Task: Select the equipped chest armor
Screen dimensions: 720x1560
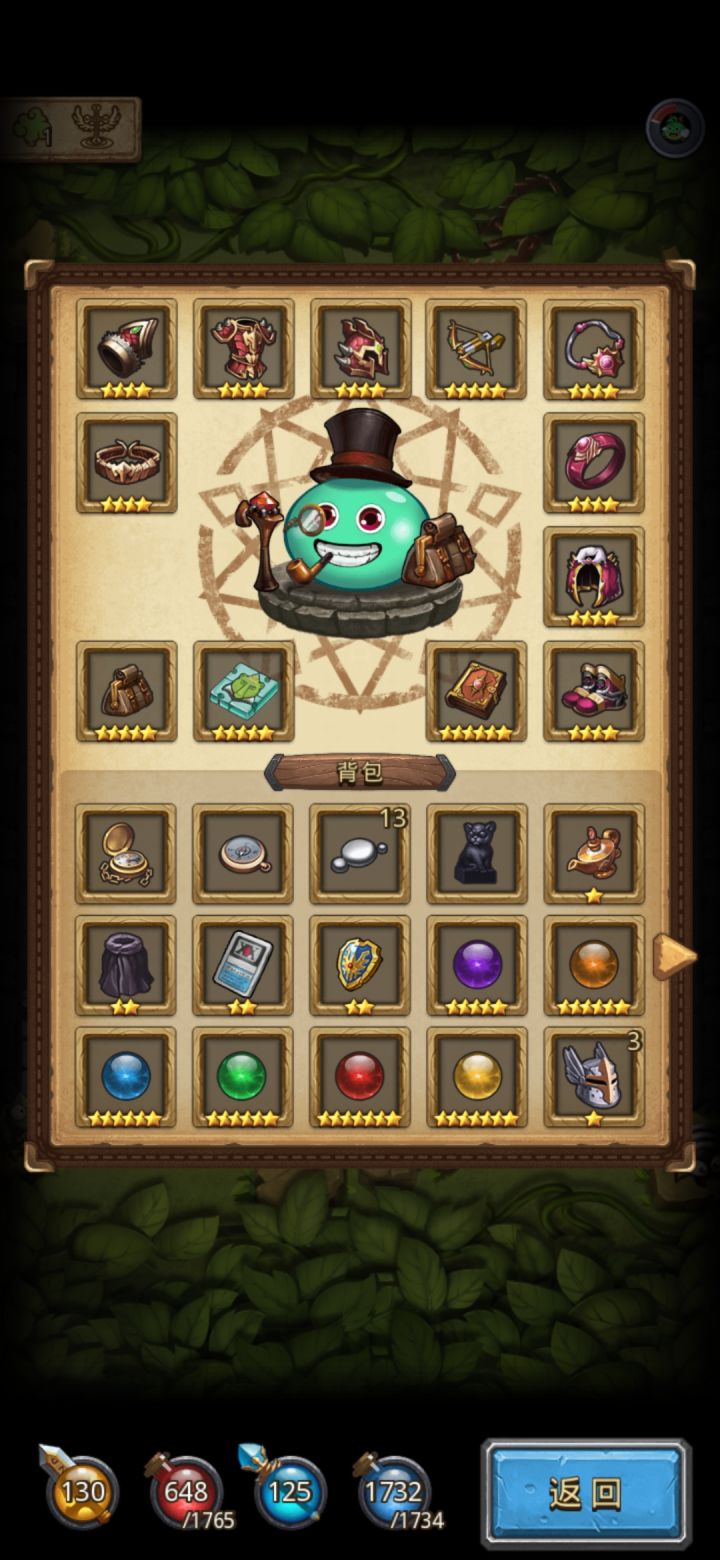Action: (242, 348)
